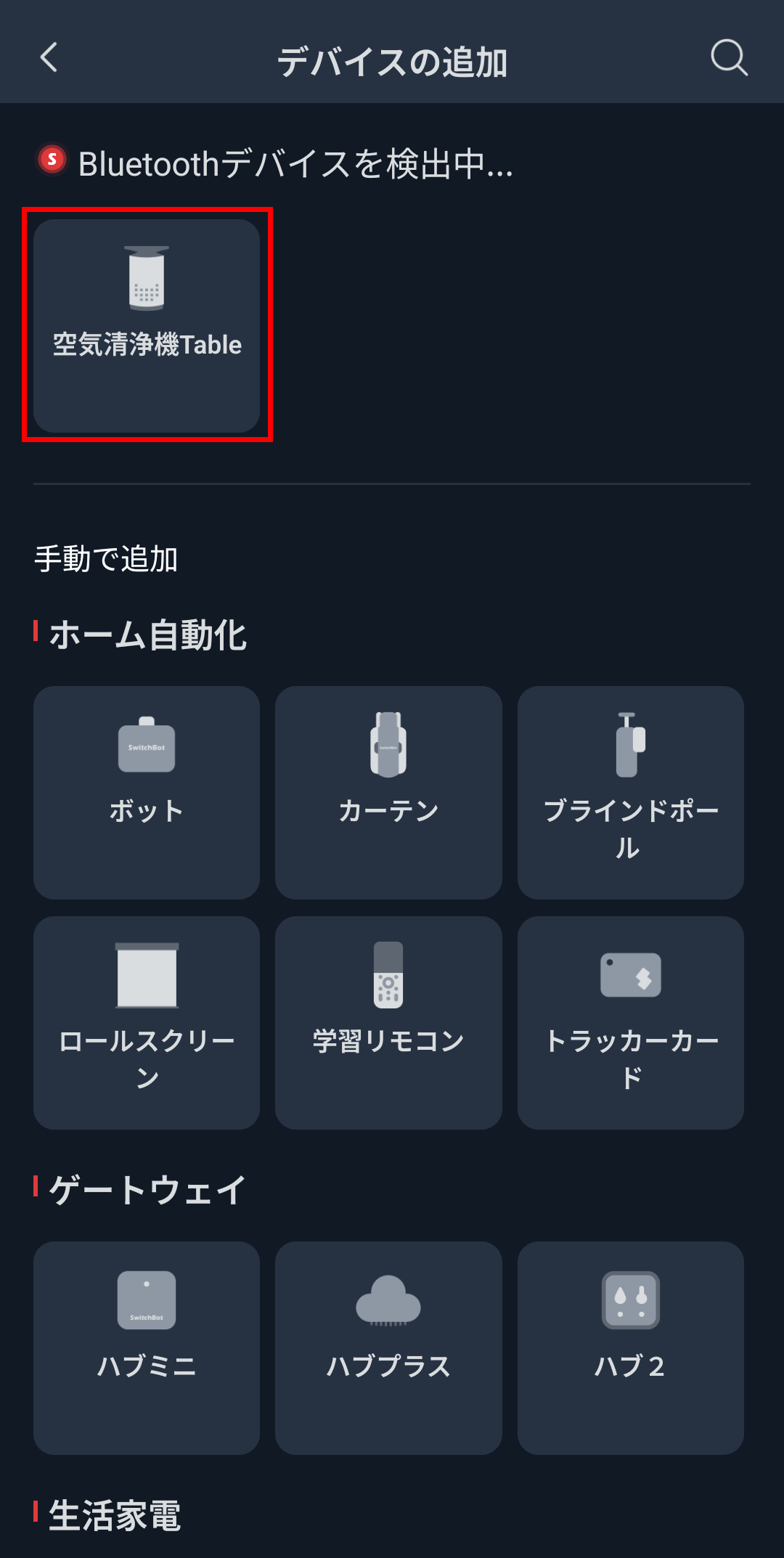Select the detected 空気清浄機Table device
Image resolution: width=784 pixels, height=1558 pixels.
coord(147,326)
